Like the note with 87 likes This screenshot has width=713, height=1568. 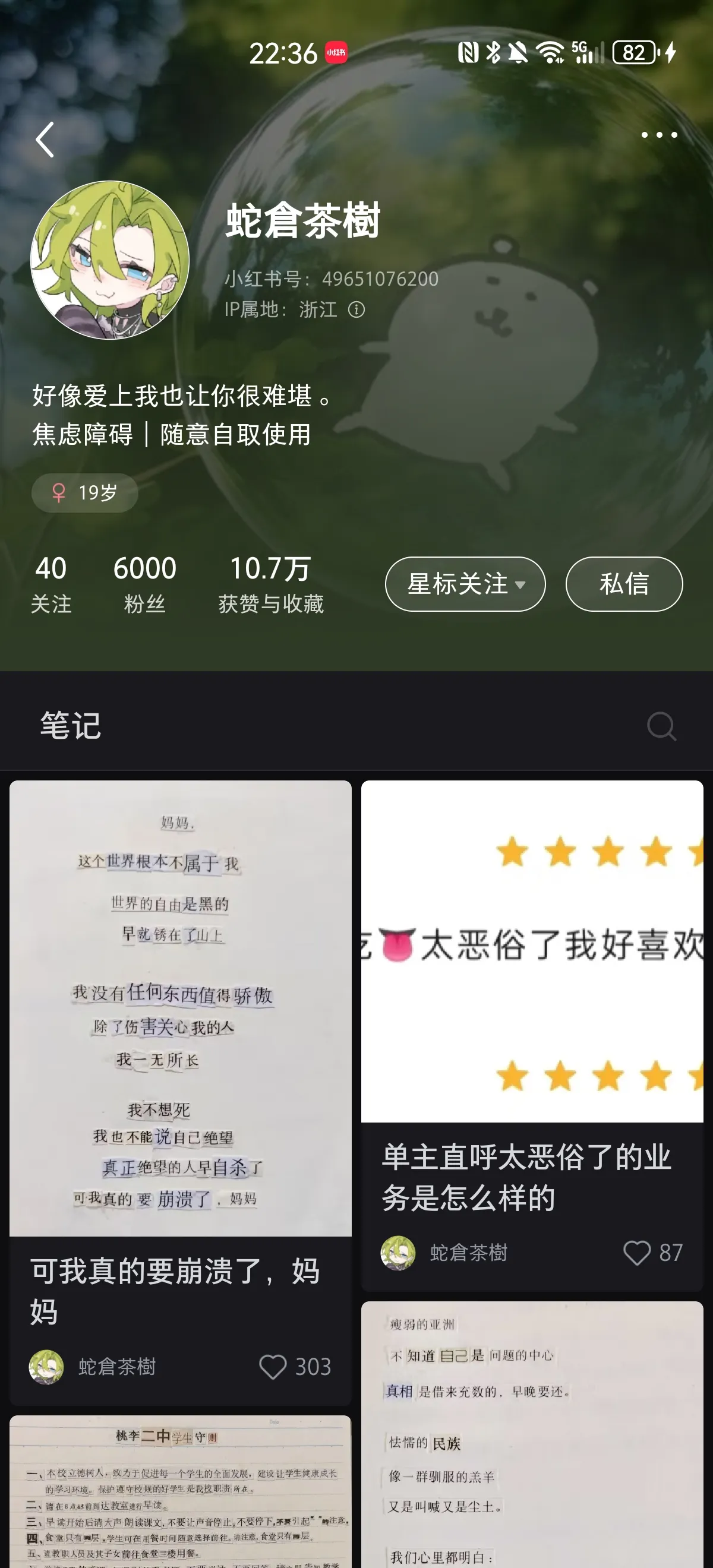(637, 1253)
